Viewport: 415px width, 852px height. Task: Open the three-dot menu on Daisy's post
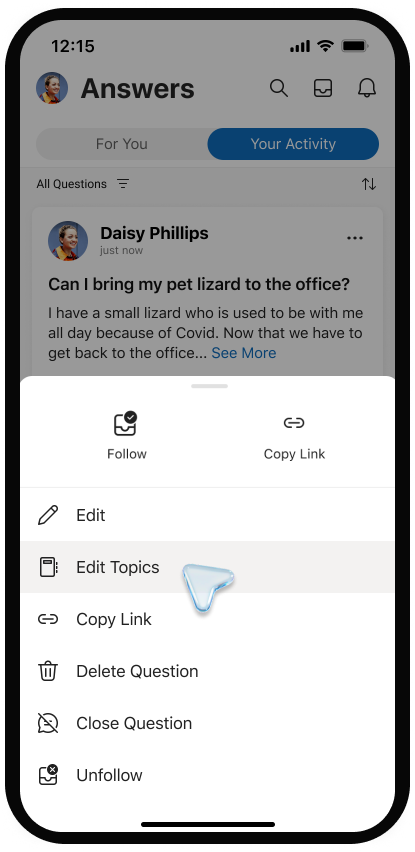click(x=355, y=238)
